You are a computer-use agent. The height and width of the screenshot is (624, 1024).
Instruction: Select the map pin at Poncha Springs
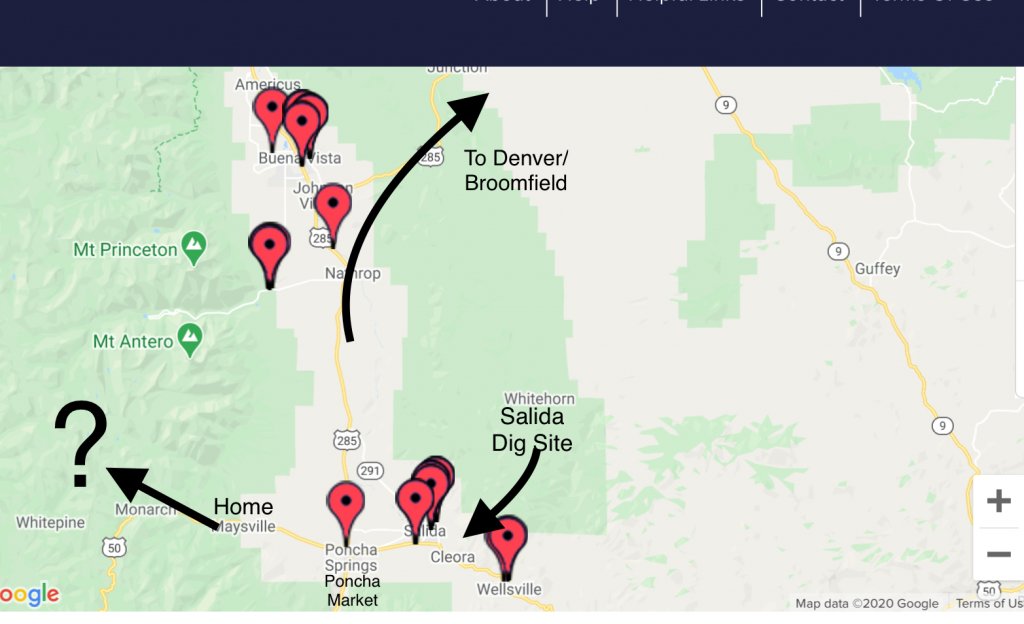click(x=346, y=507)
